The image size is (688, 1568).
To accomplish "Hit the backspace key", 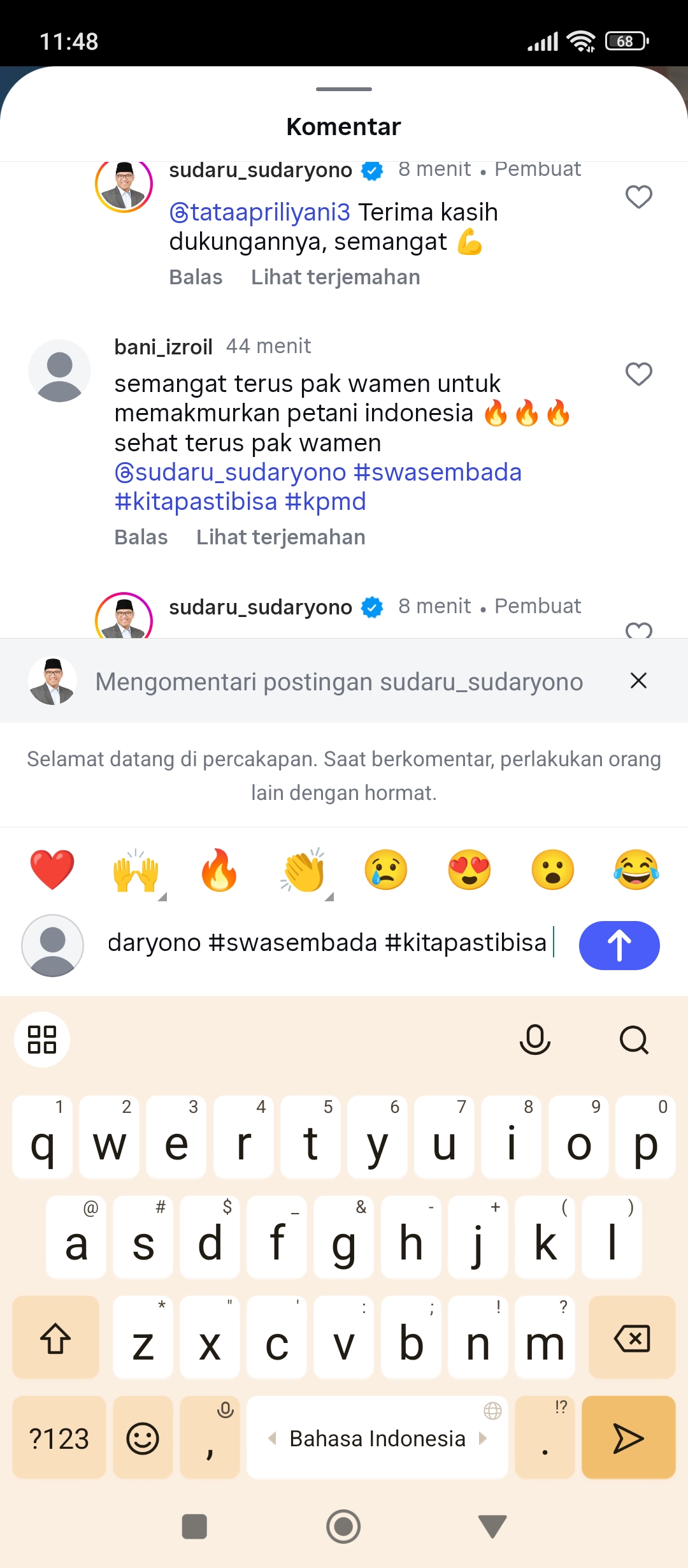I will pyautogui.click(x=632, y=1337).
